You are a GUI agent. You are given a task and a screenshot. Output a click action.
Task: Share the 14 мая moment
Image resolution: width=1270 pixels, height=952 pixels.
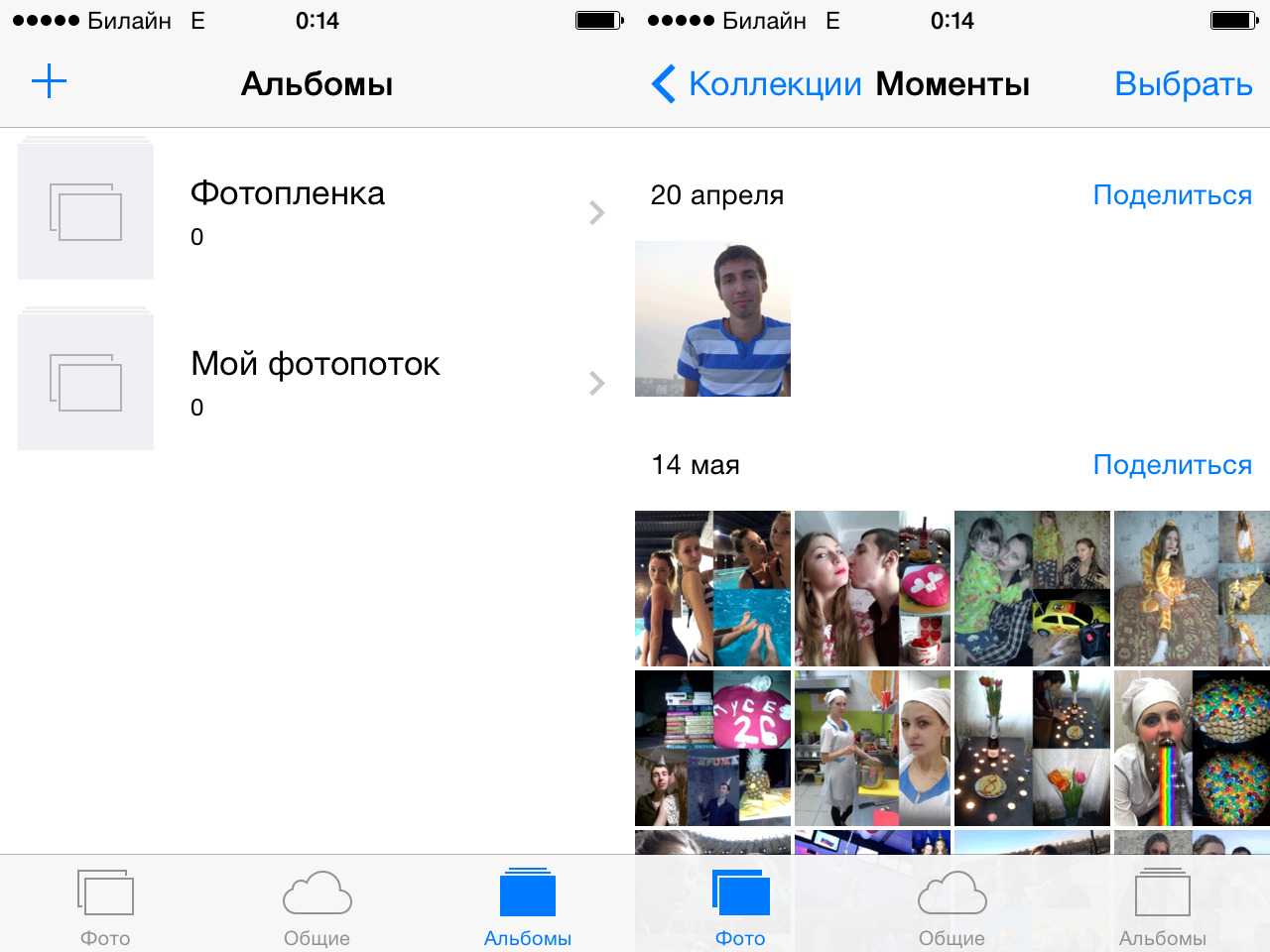click(x=1172, y=465)
